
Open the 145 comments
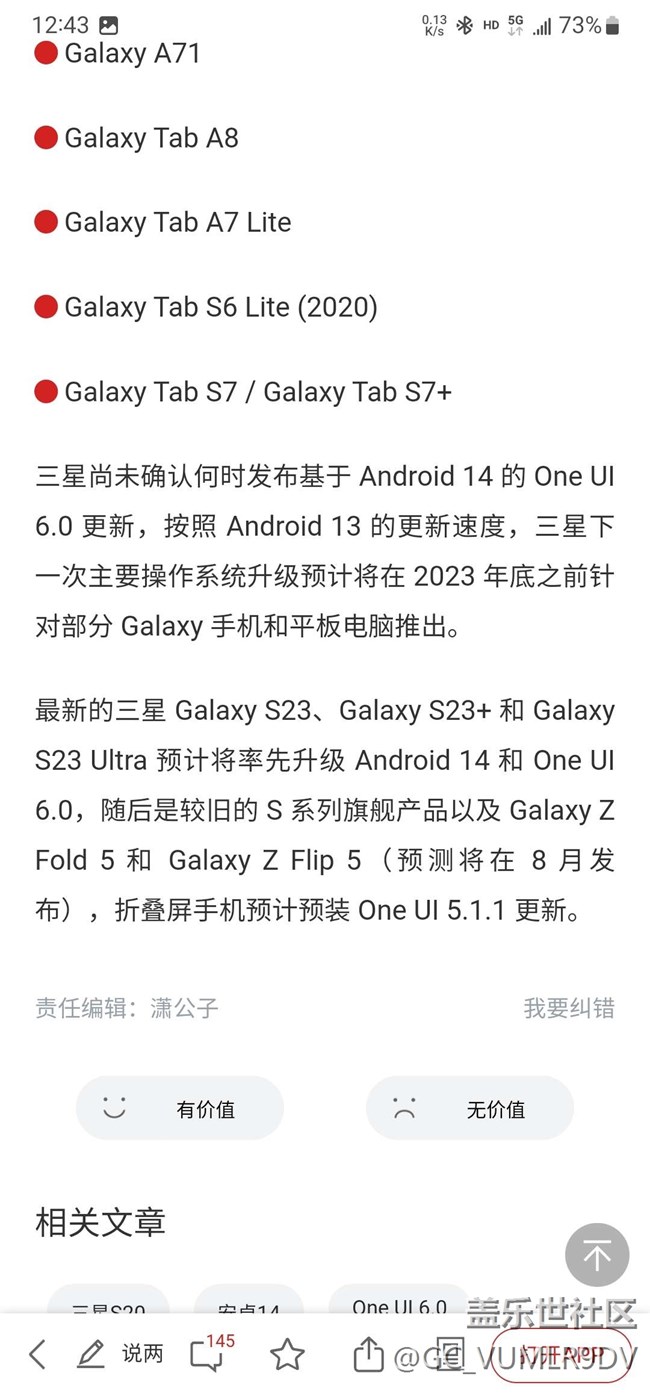(x=208, y=1354)
